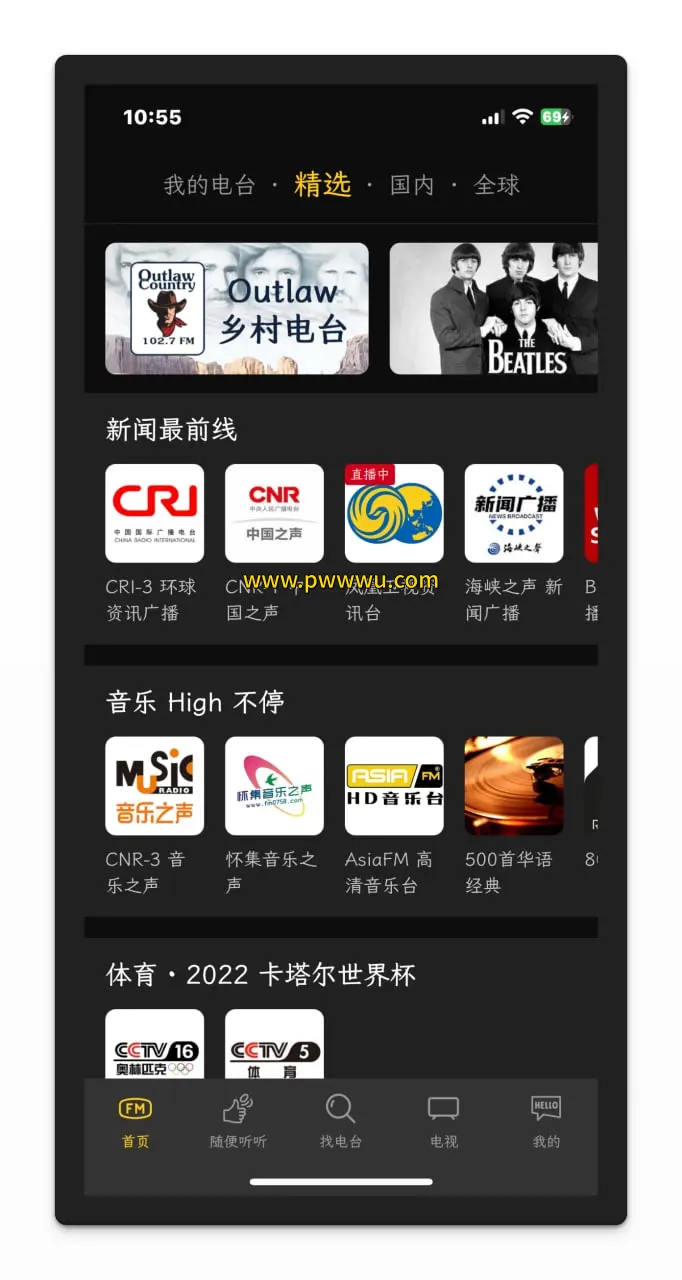The width and height of the screenshot is (682, 1280).
Task: Open the CCTV 16 奥林匹克 channel
Action: tap(155, 1044)
